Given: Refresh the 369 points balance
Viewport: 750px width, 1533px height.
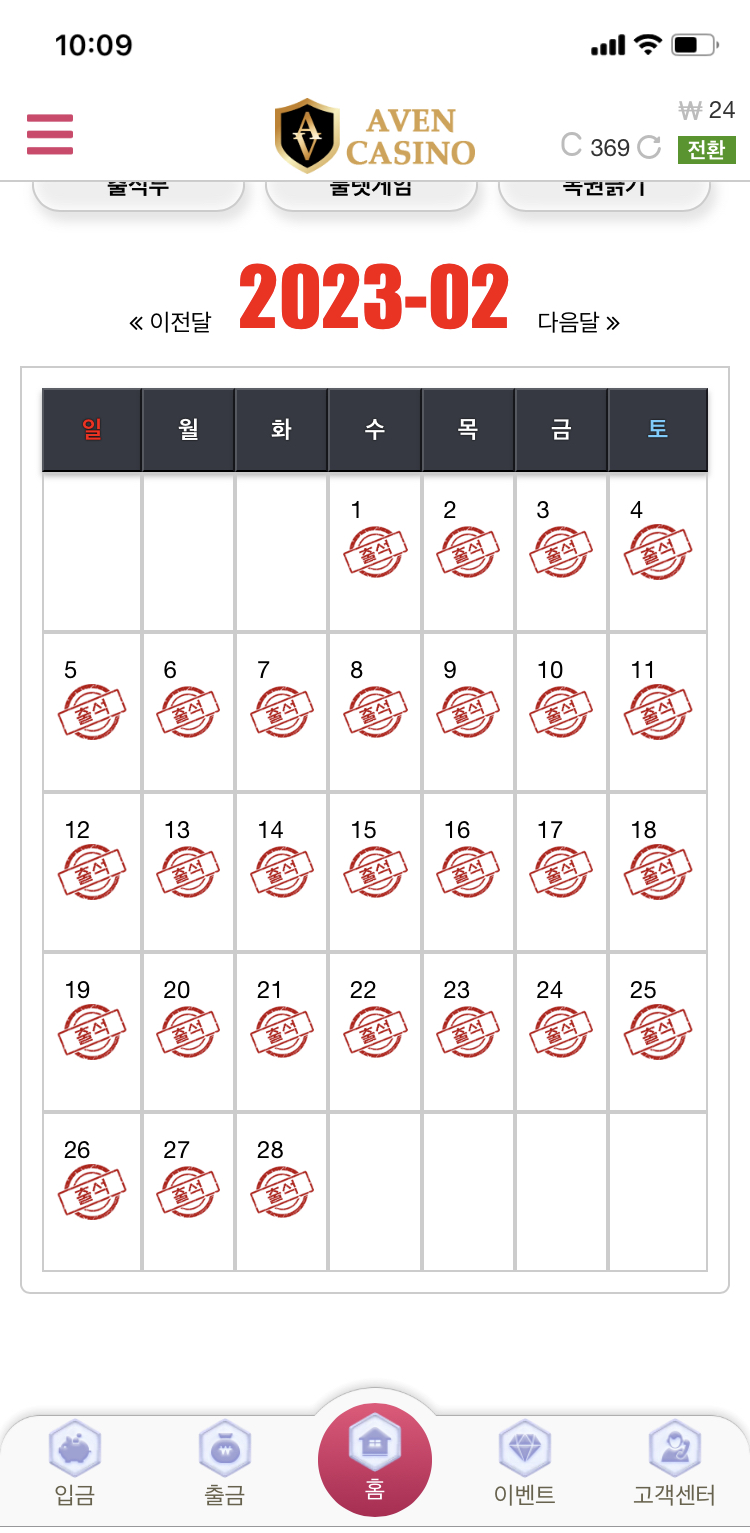Looking at the screenshot, I should 649,147.
